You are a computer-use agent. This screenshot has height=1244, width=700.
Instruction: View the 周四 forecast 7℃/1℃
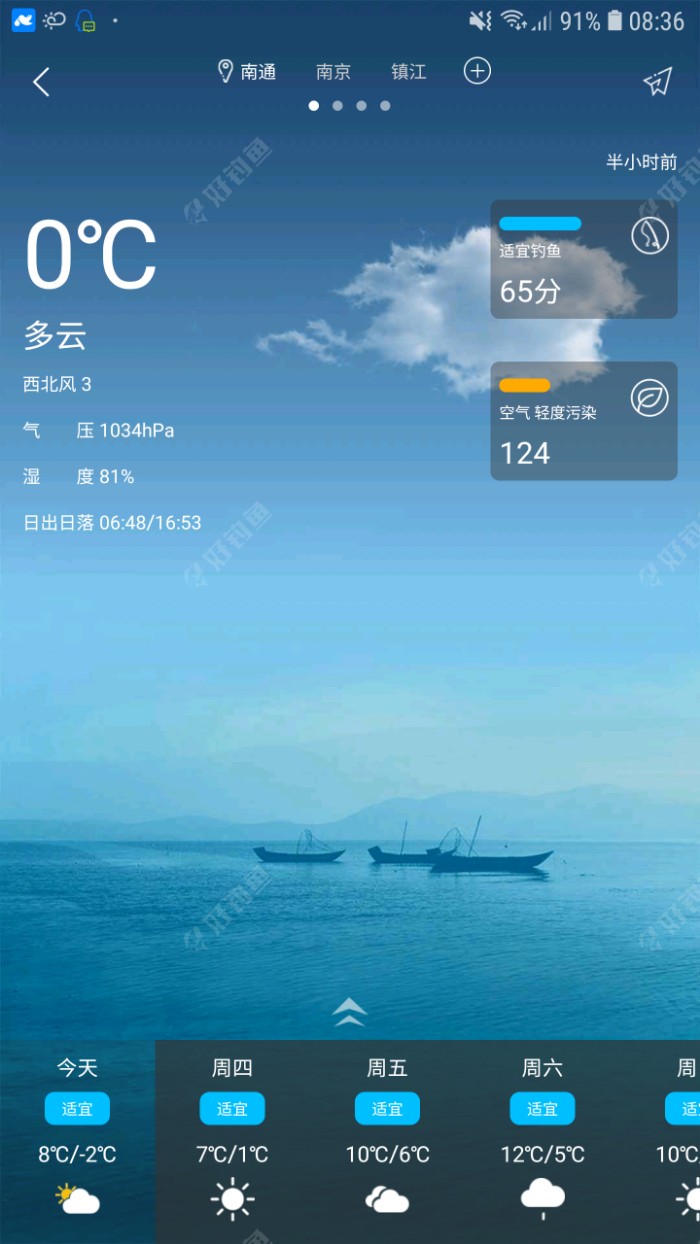pos(232,1140)
